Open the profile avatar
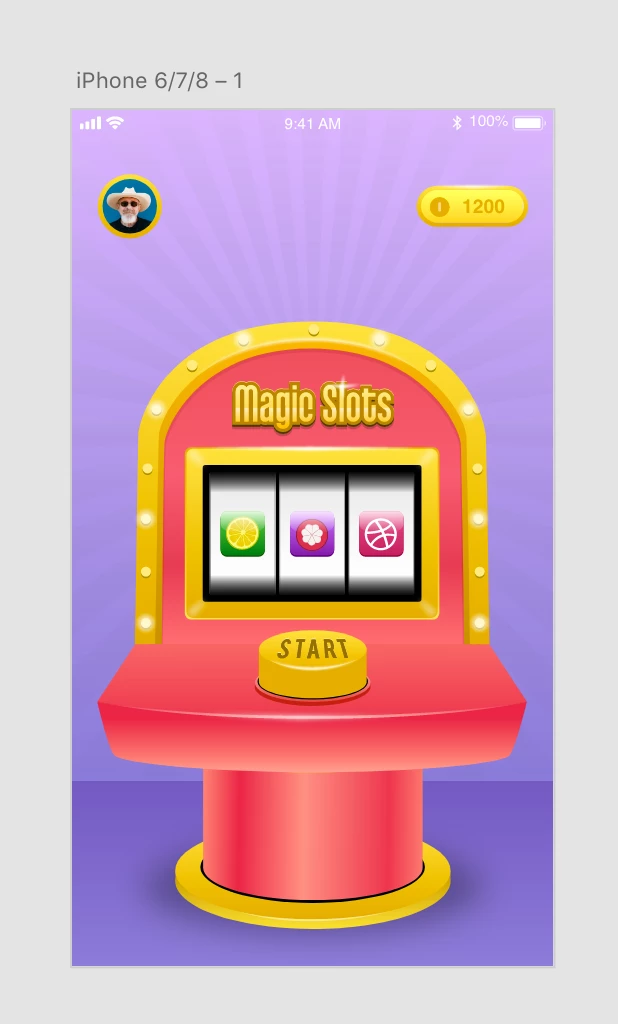Viewport: 618px width, 1024px height. click(130, 206)
